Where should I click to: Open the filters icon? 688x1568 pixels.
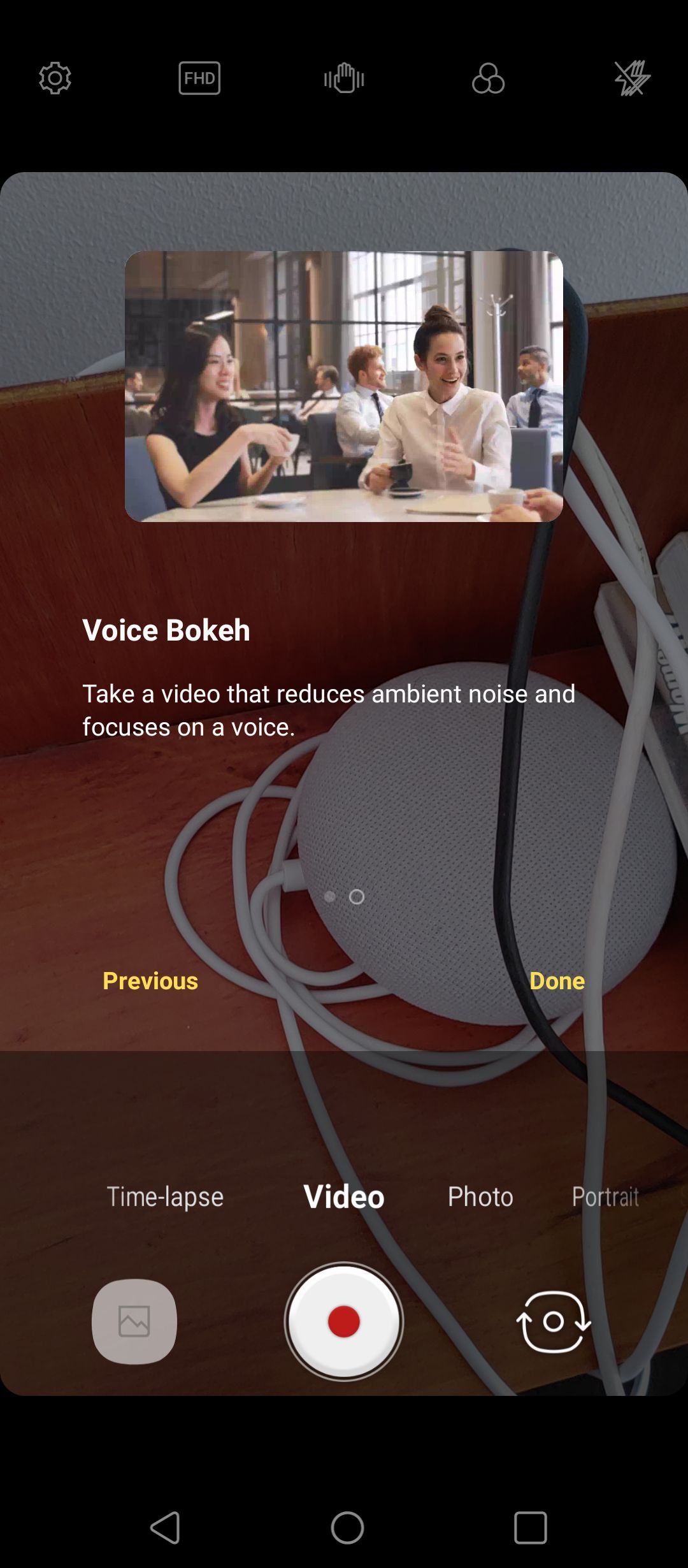[x=489, y=78]
